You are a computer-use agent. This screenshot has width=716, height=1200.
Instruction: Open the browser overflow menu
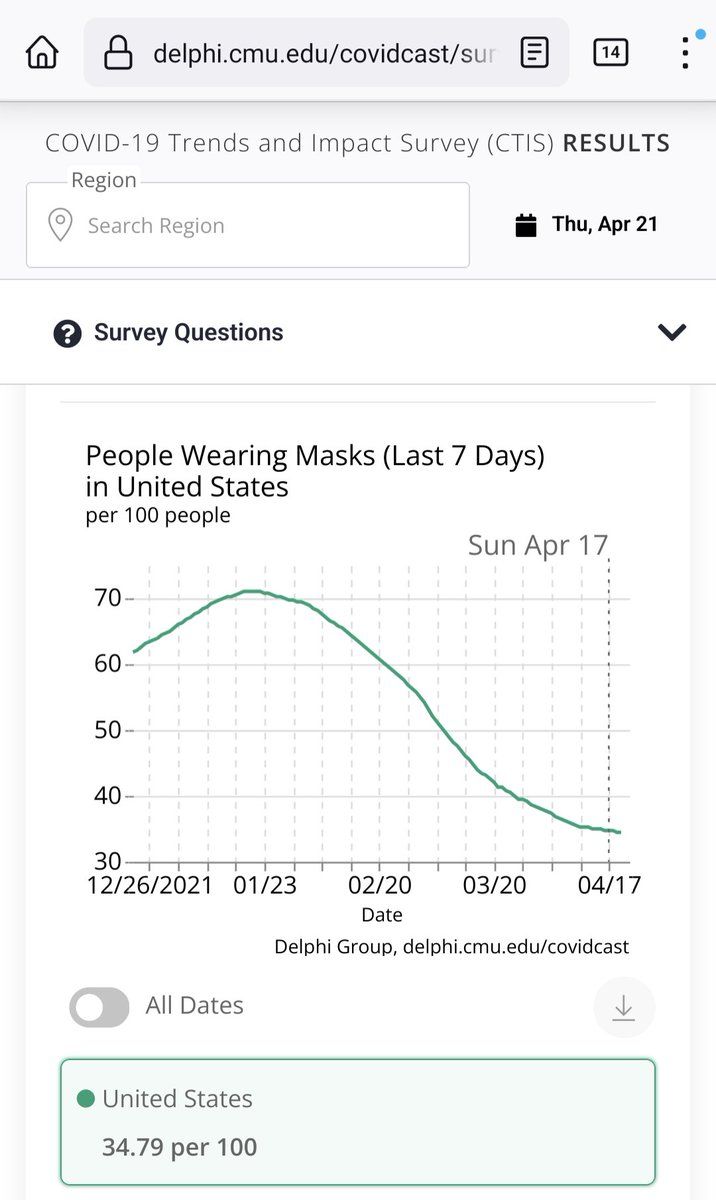685,52
